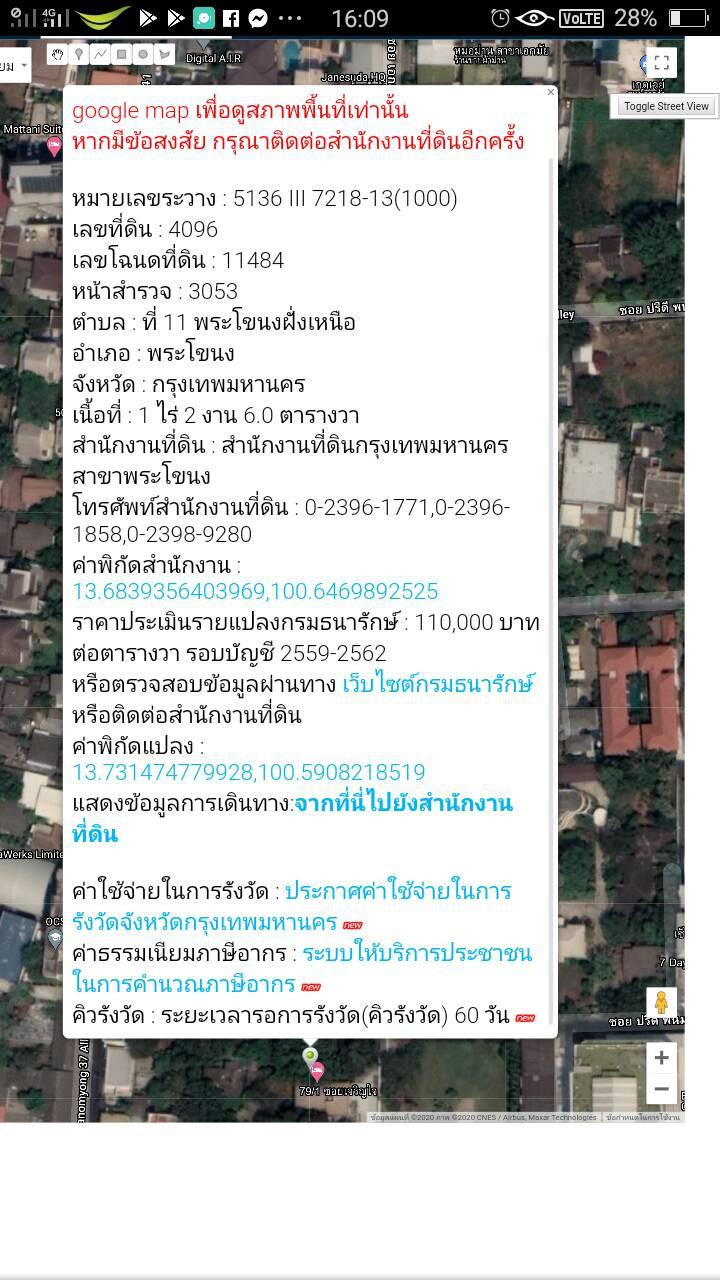This screenshot has width=720, height=1280.
Task: Zoom in on the map
Action: (x=661, y=1057)
